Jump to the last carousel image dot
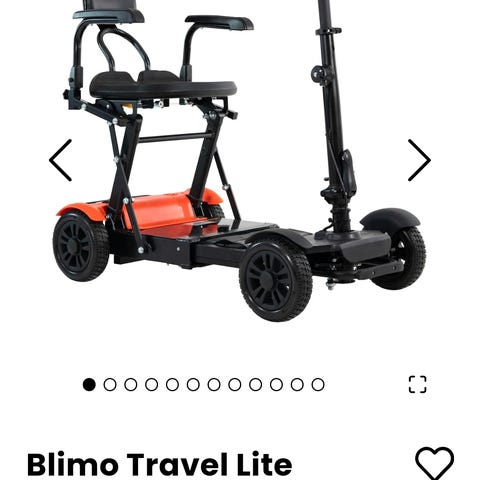The height and width of the screenshot is (480, 480). (318, 385)
